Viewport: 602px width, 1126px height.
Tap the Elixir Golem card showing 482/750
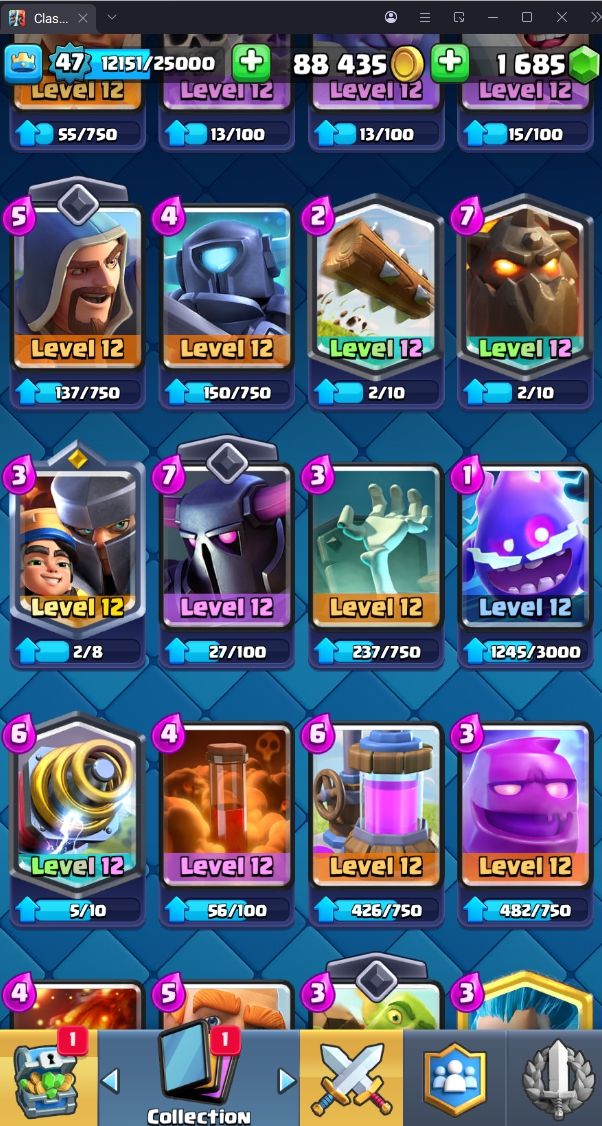click(525, 810)
